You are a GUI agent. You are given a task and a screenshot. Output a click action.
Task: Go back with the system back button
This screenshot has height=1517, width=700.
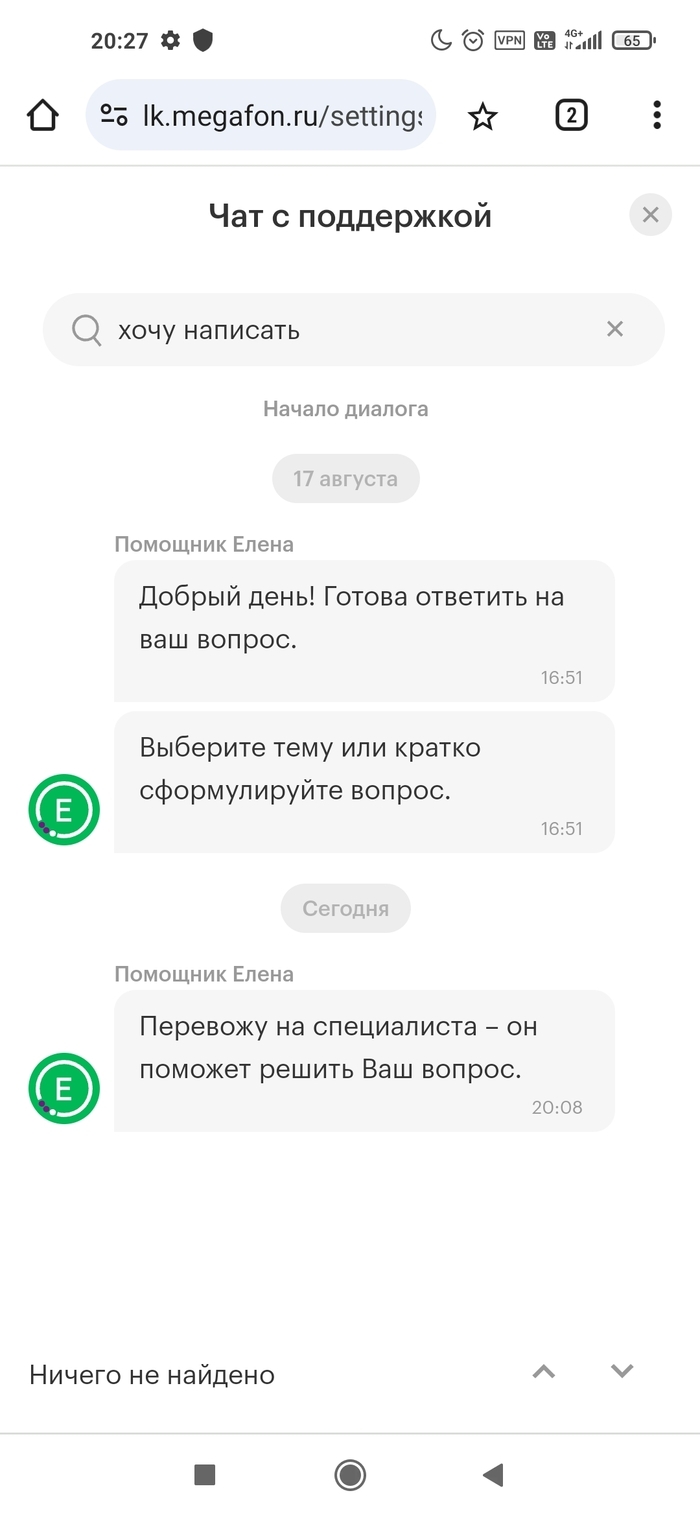[x=492, y=1474]
